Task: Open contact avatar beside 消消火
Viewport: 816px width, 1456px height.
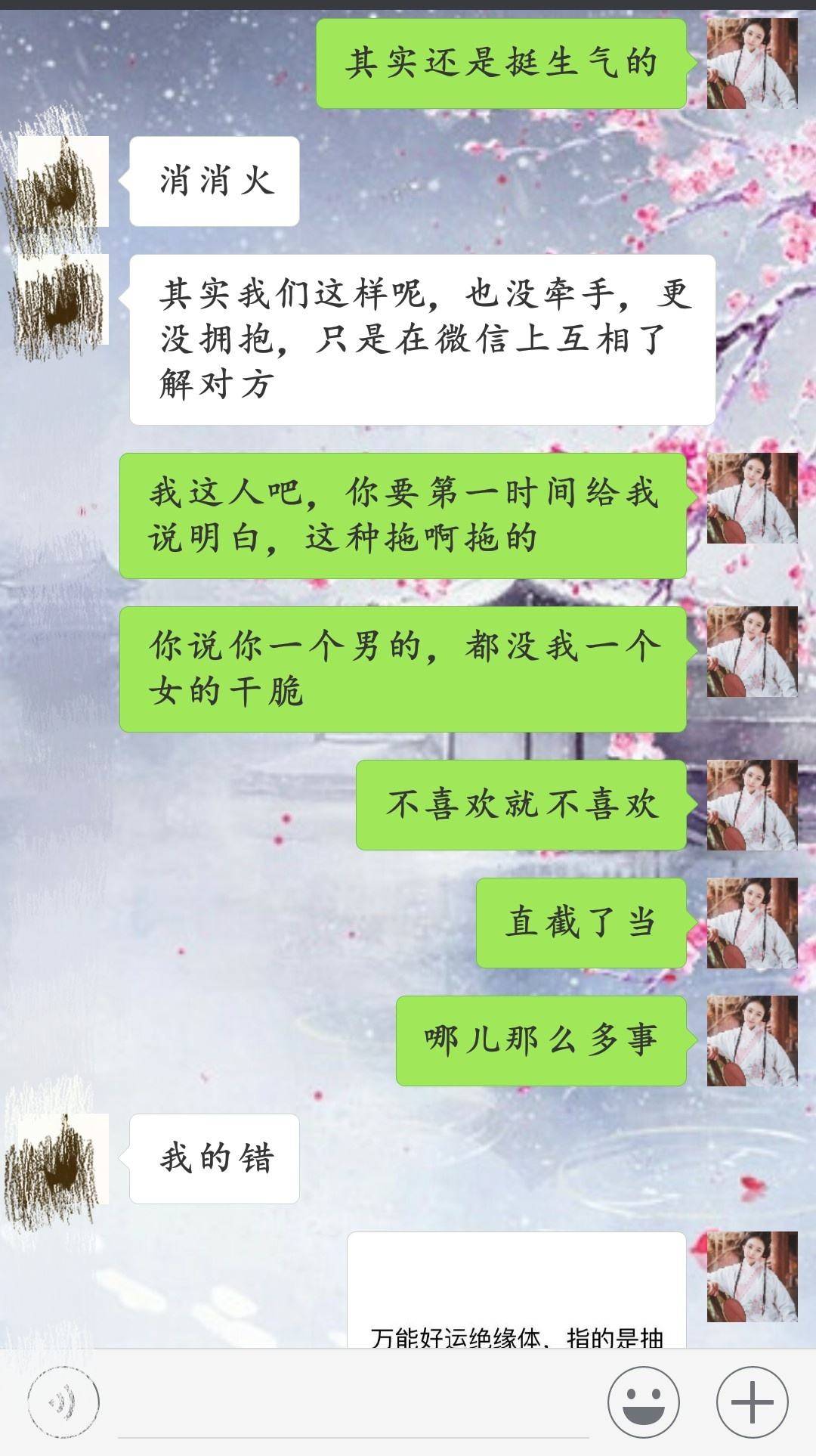Action: [63, 181]
